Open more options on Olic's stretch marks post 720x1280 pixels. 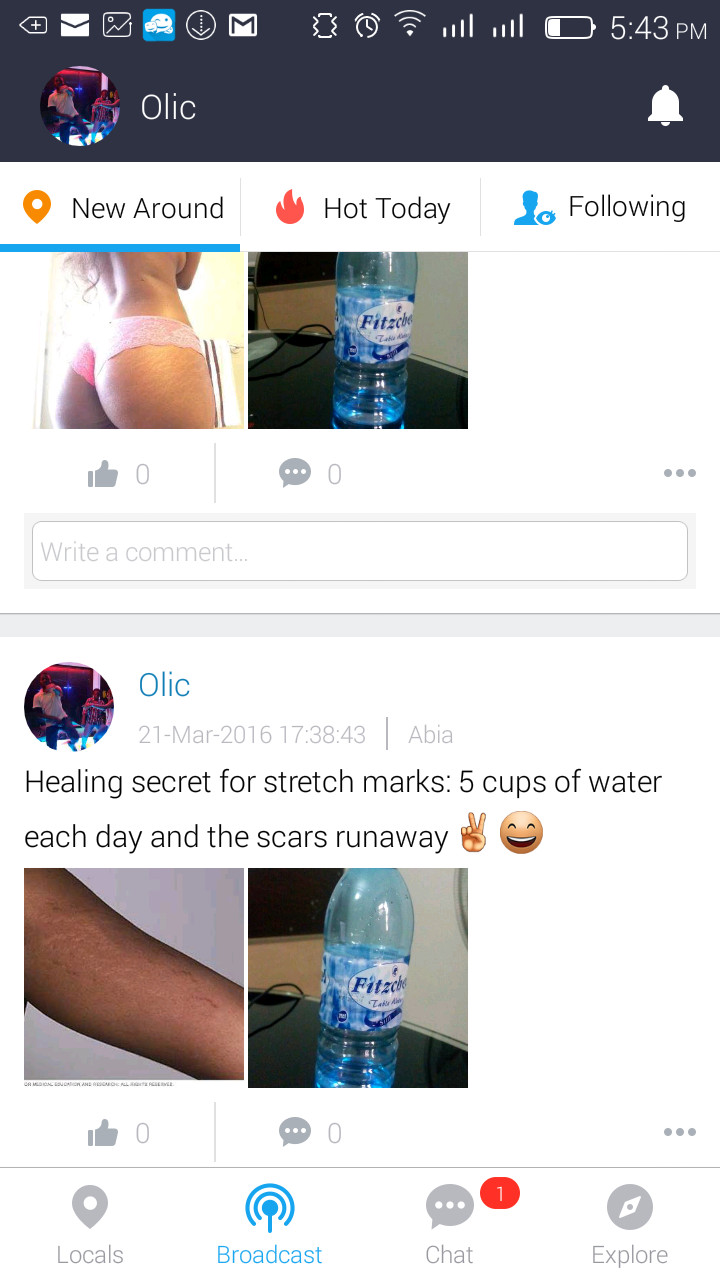pyautogui.click(x=679, y=1132)
